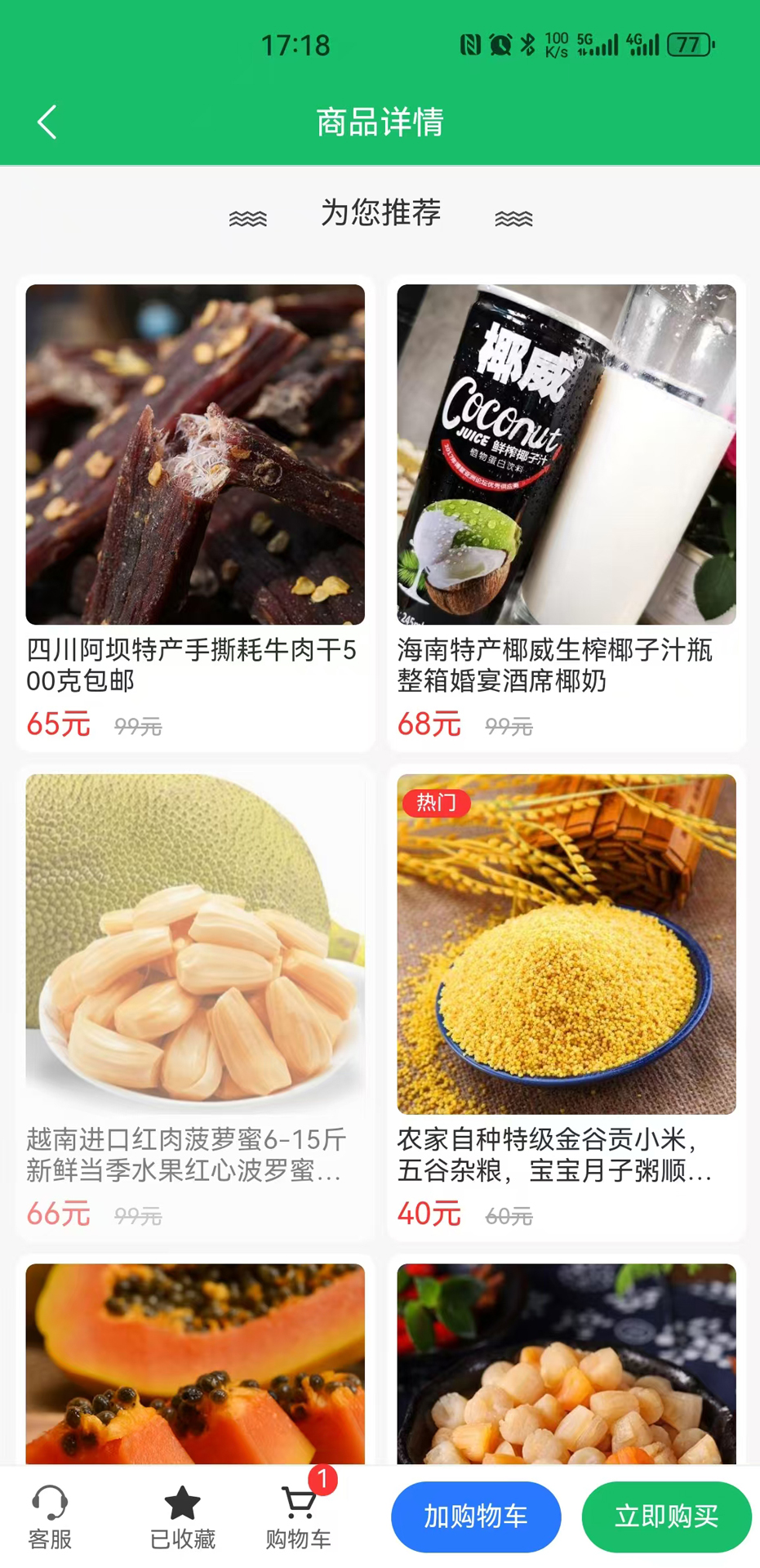
Task: Click the red 40元 price of the millet
Action: [x=428, y=1215]
